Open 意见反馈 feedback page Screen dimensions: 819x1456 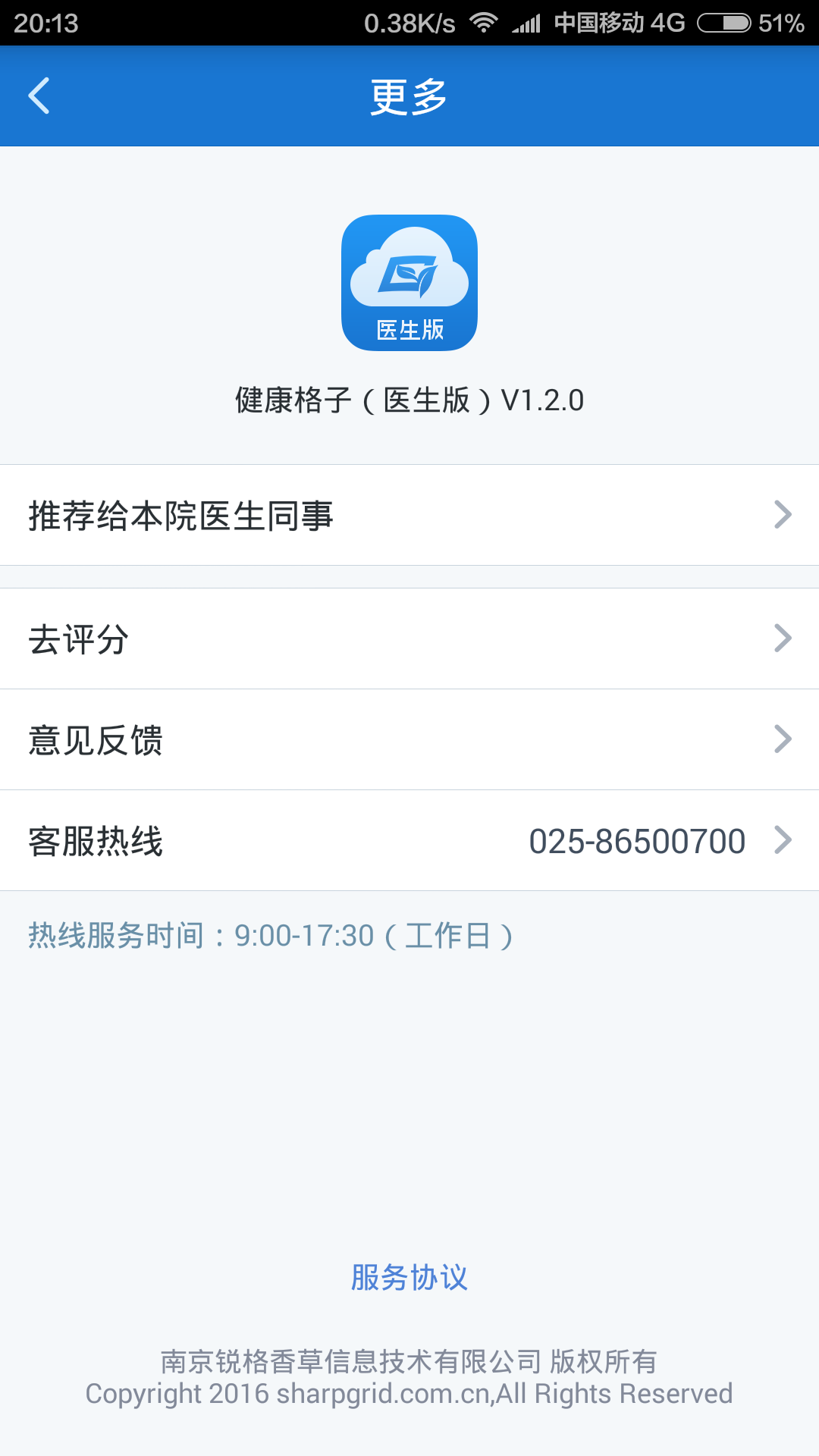pyautogui.click(x=409, y=739)
